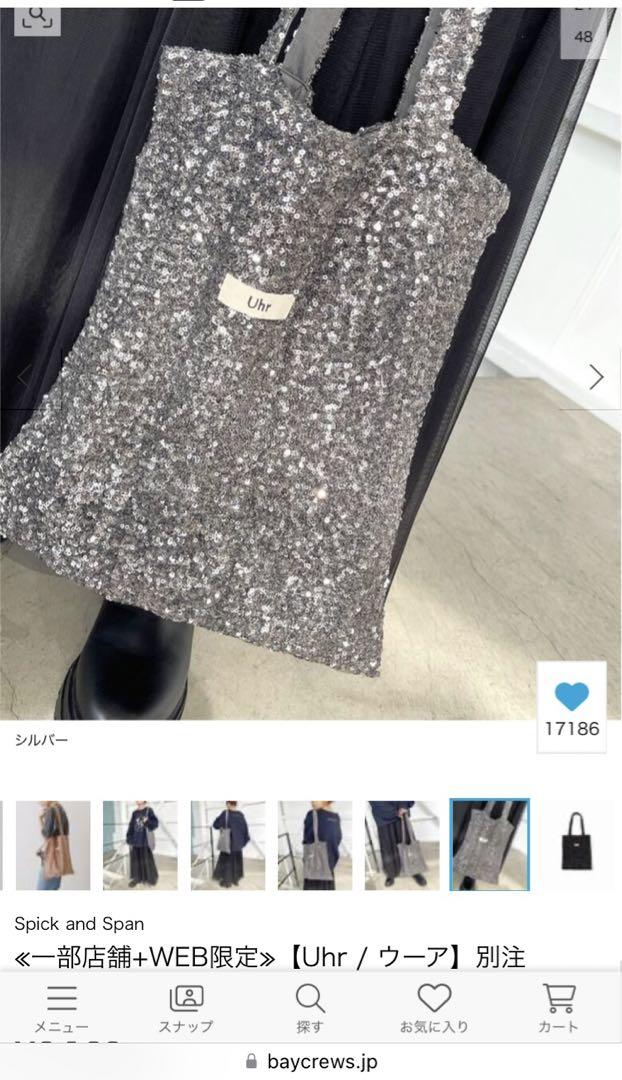Switch to the スナップ tab
The height and width of the screenshot is (1080, 622).
pyautogui.click(x=186, y=1008)
